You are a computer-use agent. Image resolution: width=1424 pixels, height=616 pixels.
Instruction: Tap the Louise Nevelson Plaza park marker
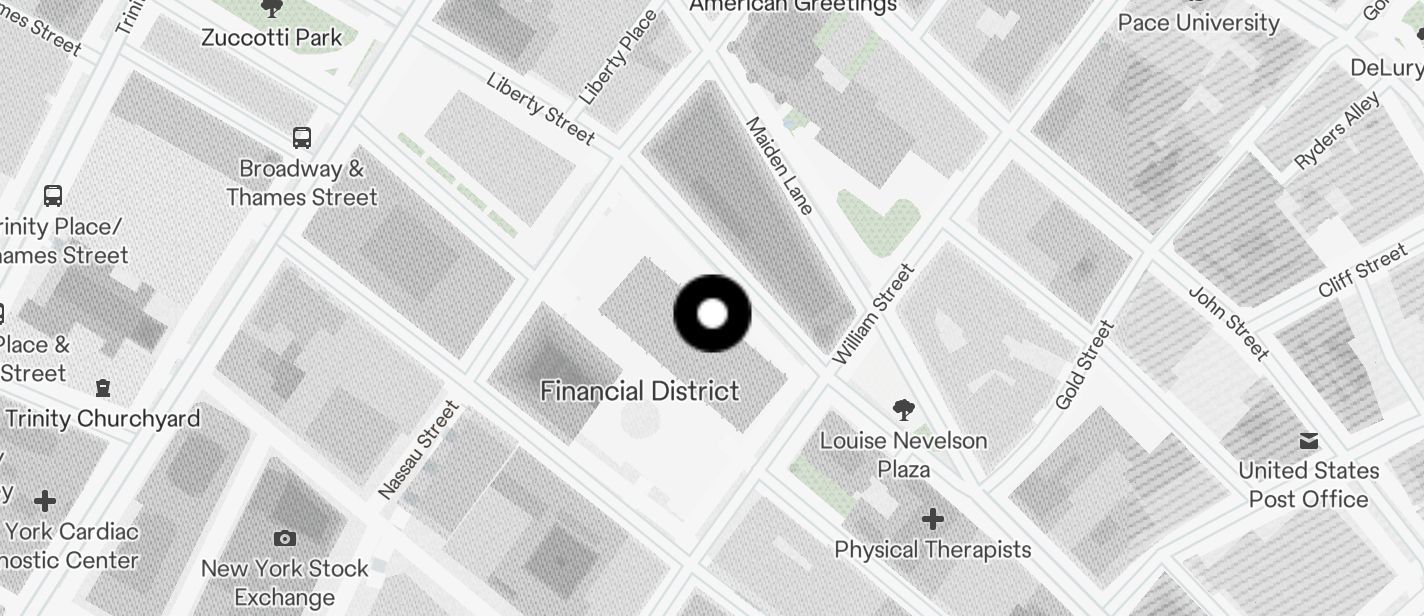[903, 410]
